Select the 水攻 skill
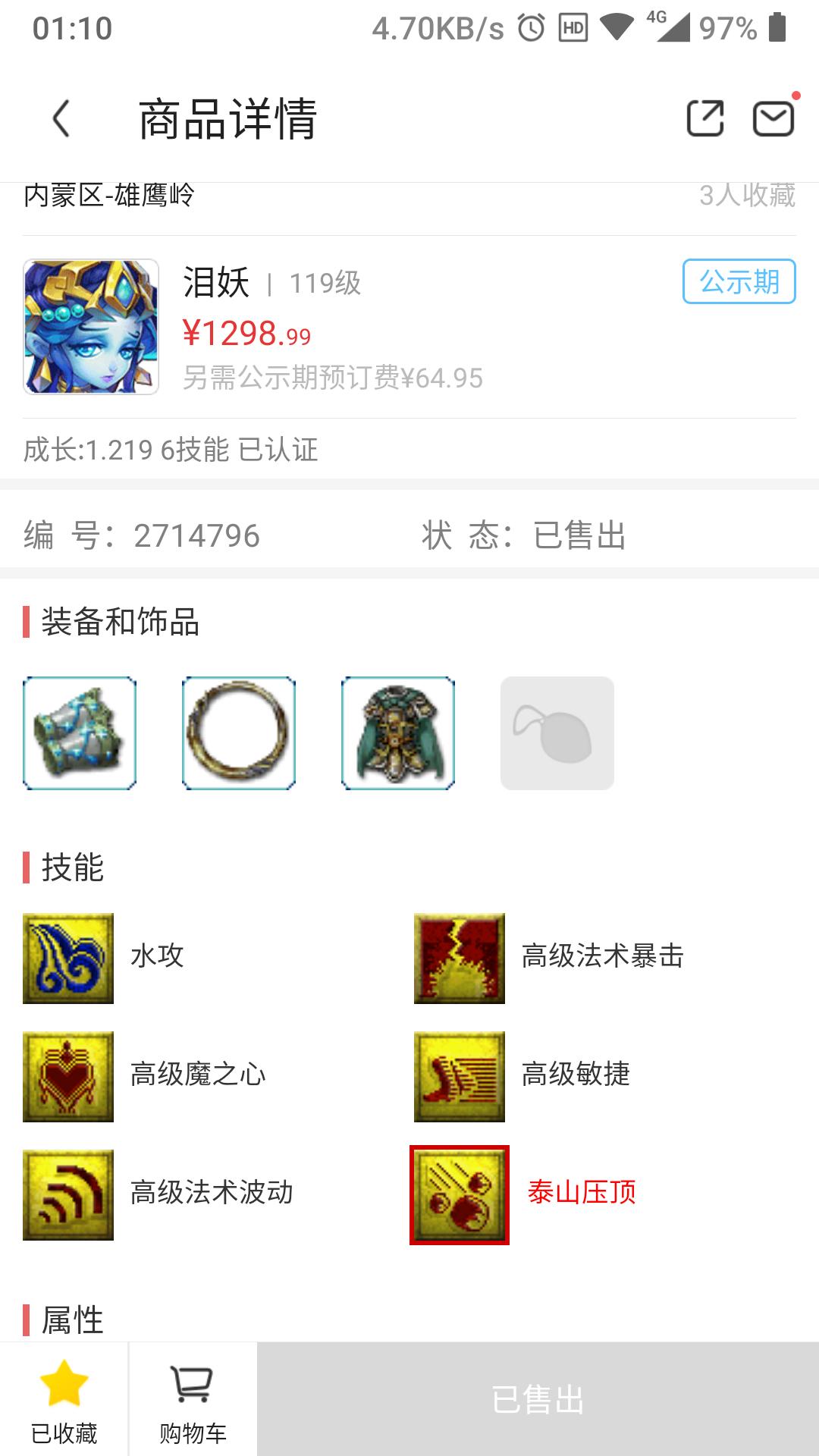Image resolution: width=819 pixels, height=1456 pixels. coord(68,959)
